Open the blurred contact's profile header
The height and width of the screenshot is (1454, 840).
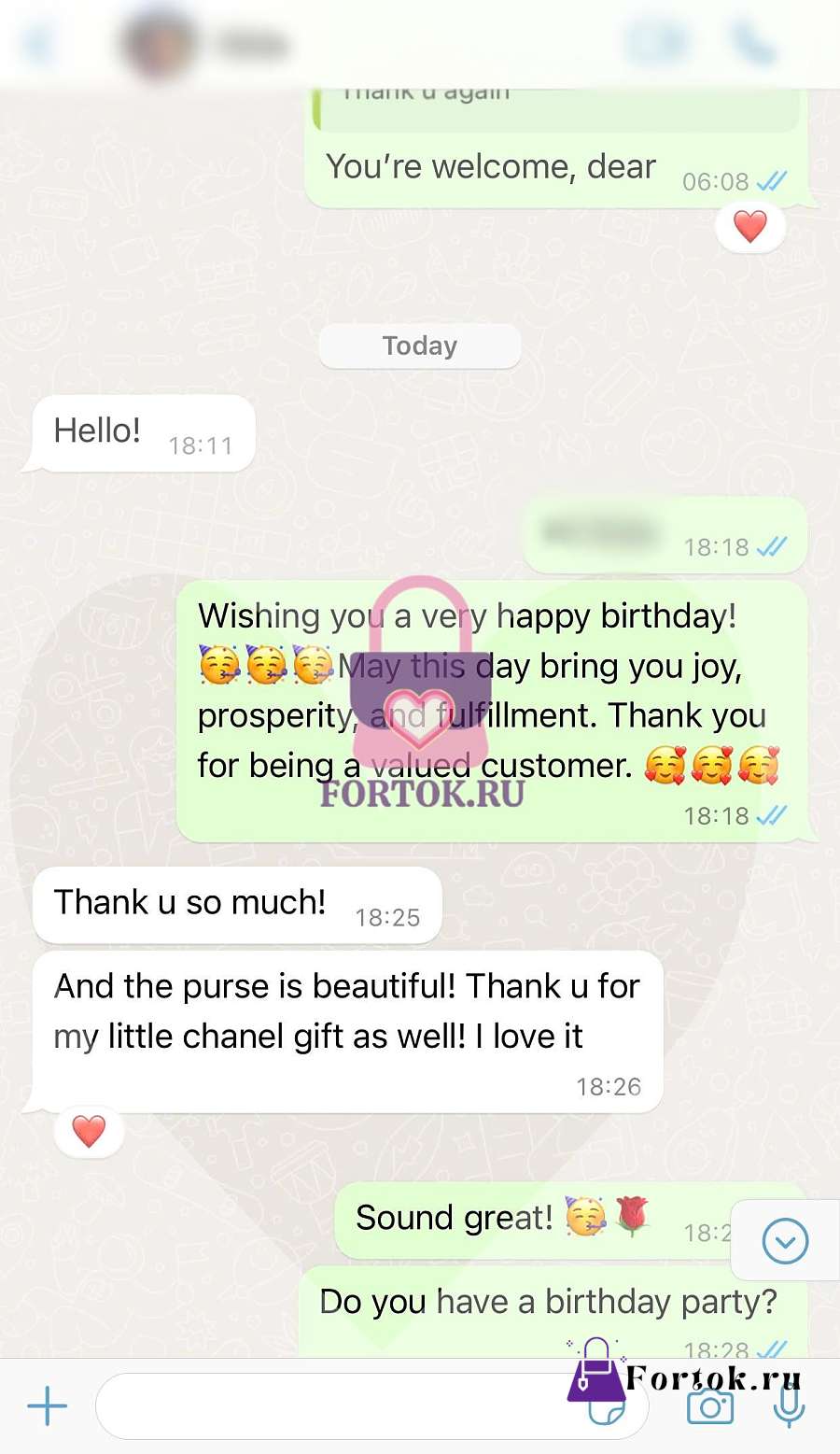[205, 44]
